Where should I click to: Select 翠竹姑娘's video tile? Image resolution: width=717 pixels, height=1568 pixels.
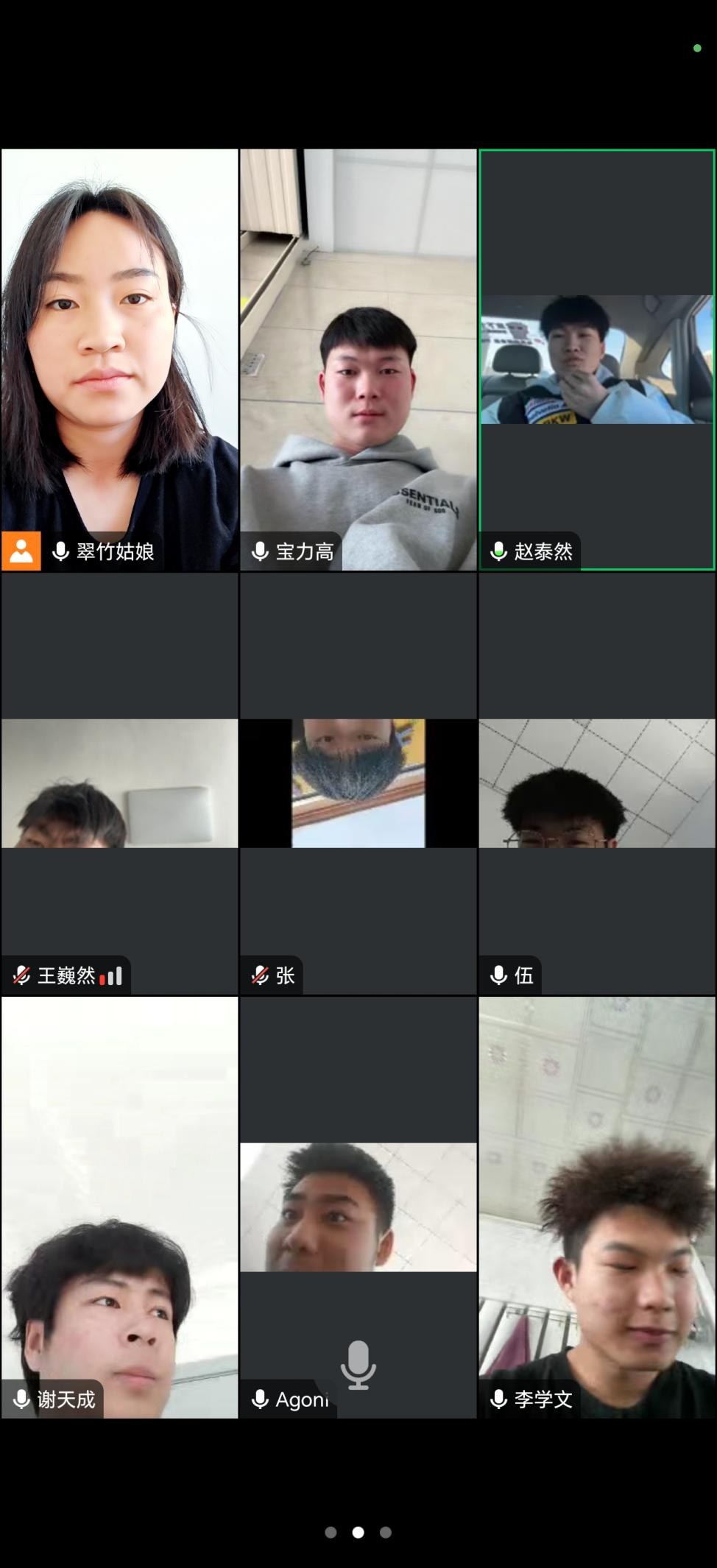click(119, 360)
